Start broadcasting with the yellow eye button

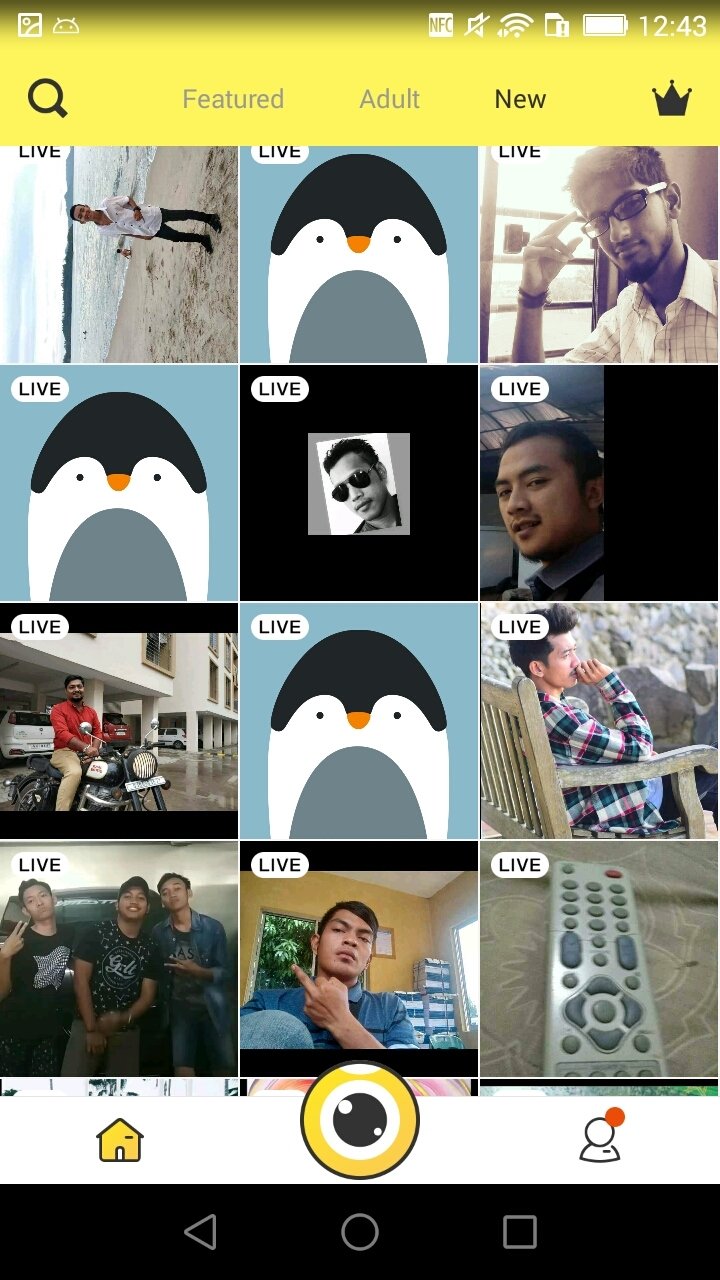pyautogui.click(x=360, y=1120)
